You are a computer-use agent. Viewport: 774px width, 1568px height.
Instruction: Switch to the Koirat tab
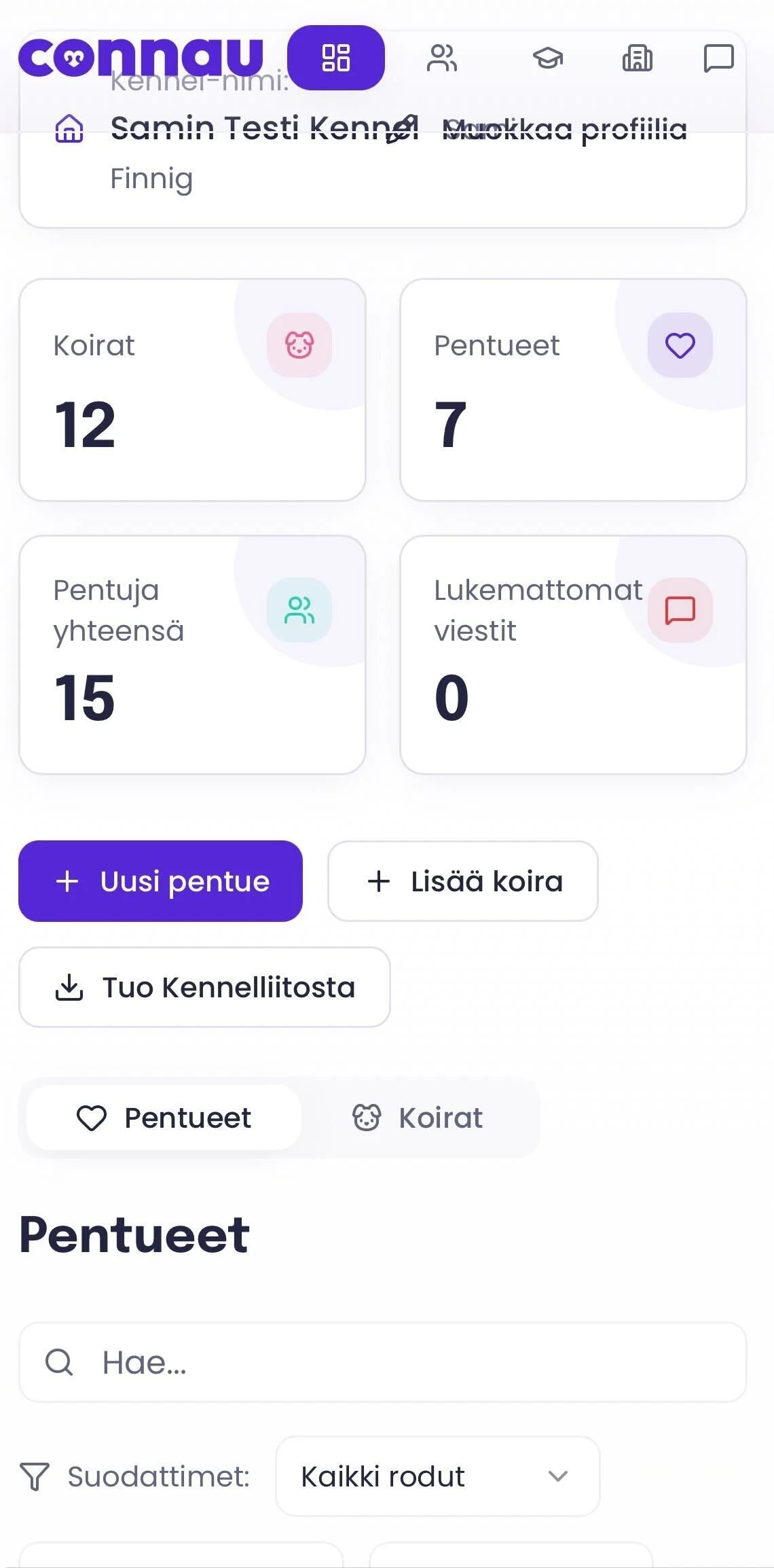418,1118
